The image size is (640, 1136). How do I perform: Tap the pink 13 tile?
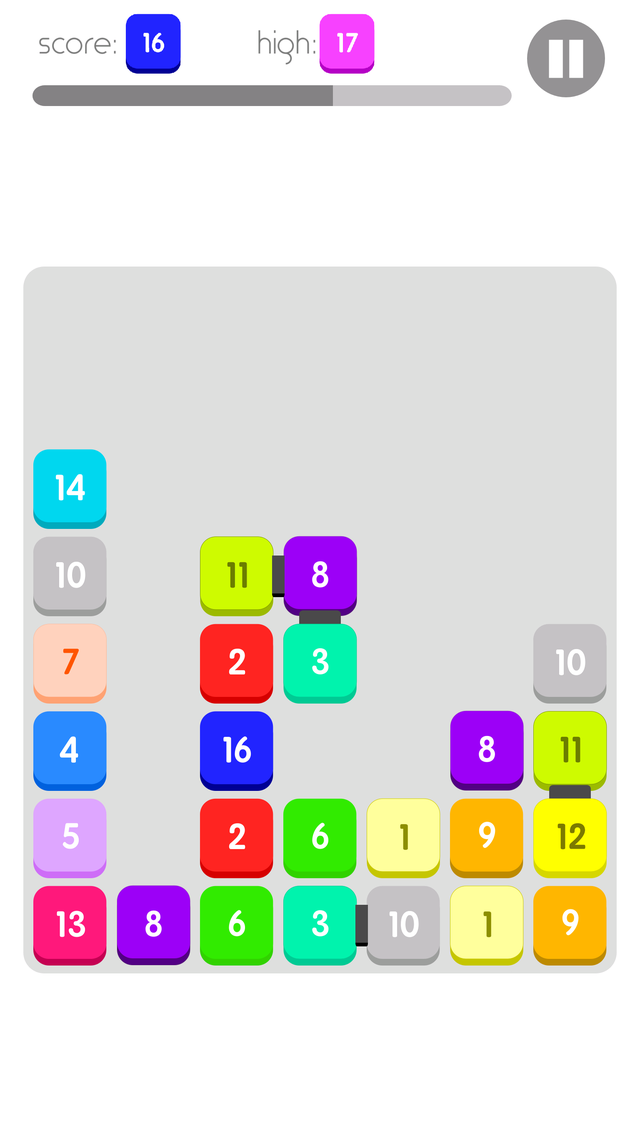click(x=70, y=925)
